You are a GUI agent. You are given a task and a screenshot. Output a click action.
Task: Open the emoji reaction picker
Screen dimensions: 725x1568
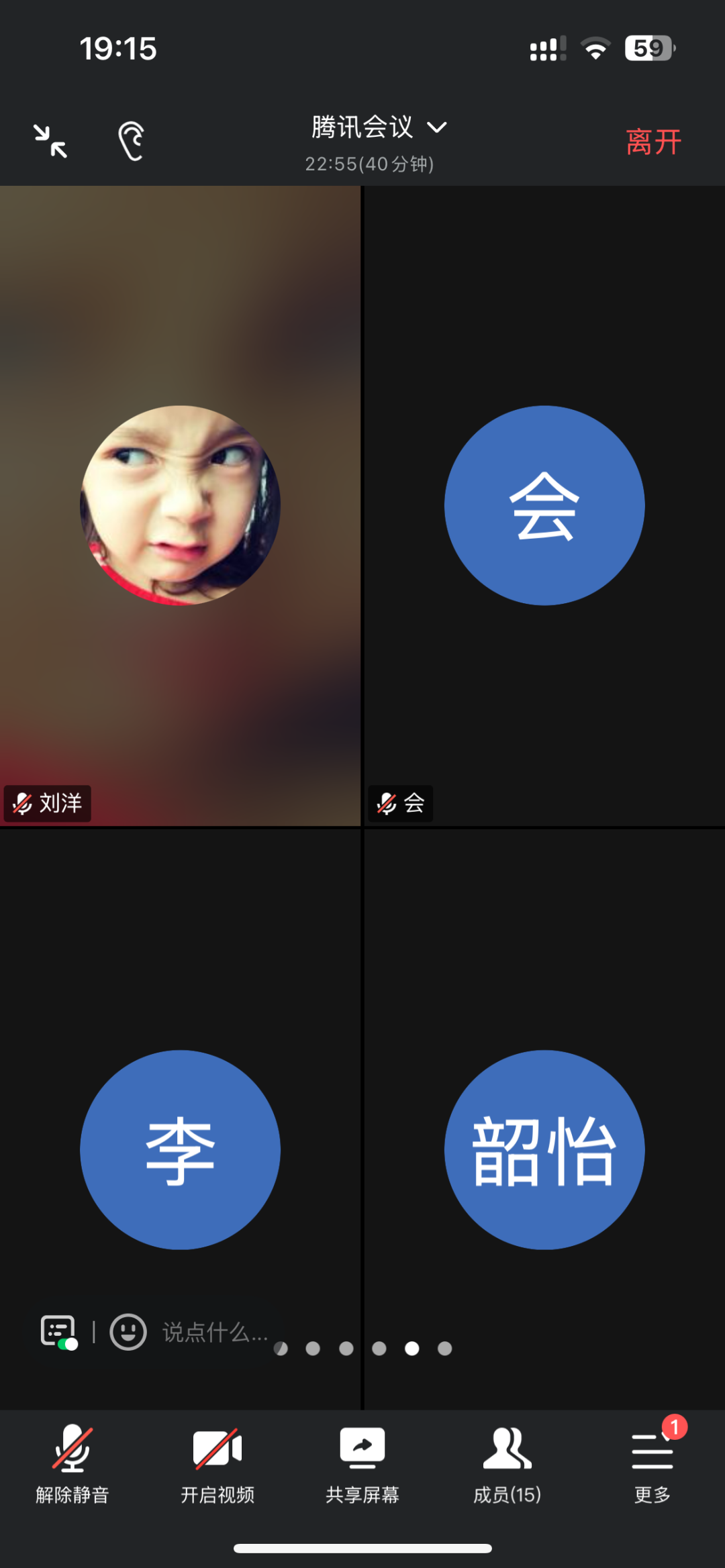128,1331
